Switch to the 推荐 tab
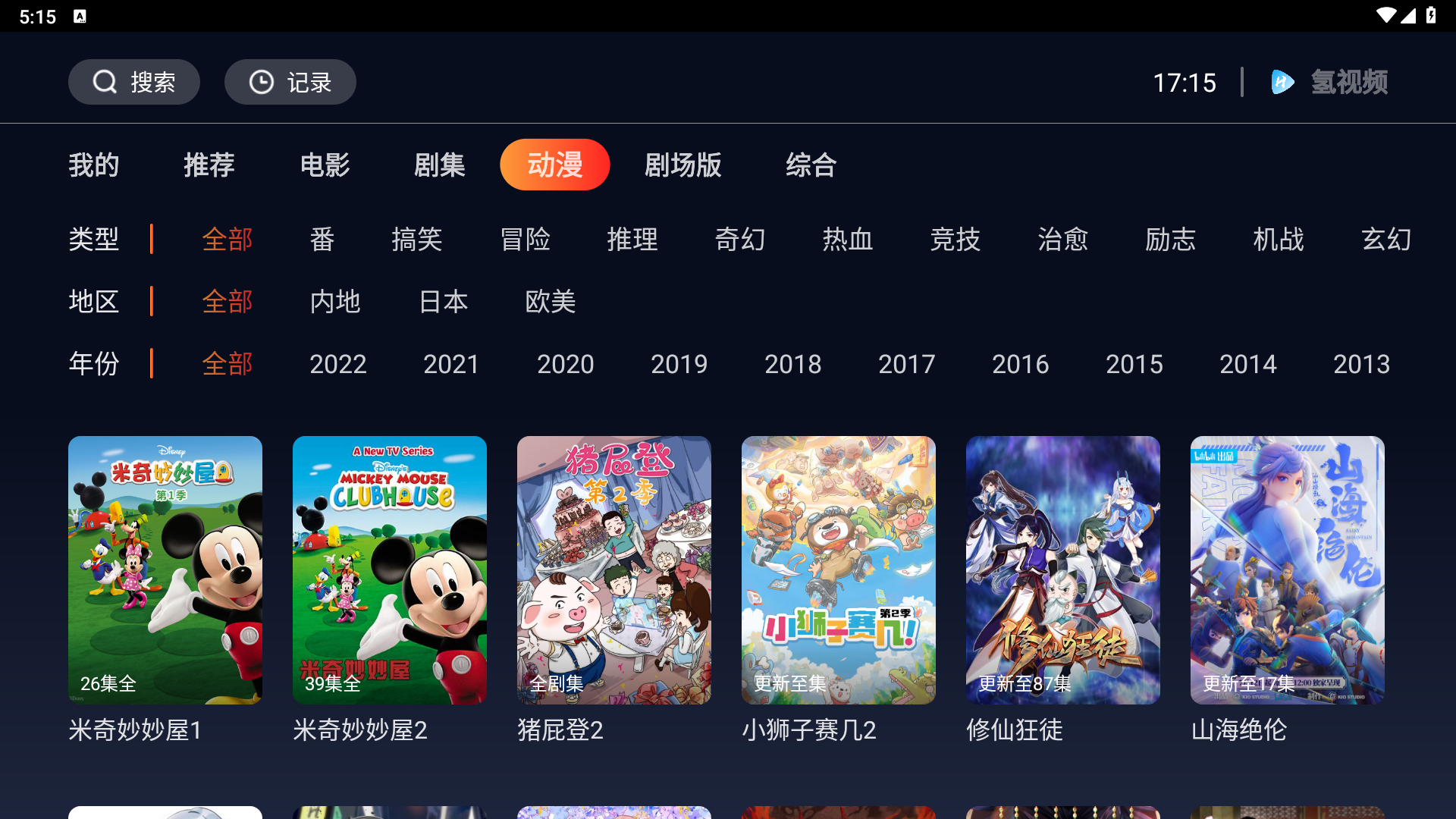Screen dimensions: 1456x819 209,165
